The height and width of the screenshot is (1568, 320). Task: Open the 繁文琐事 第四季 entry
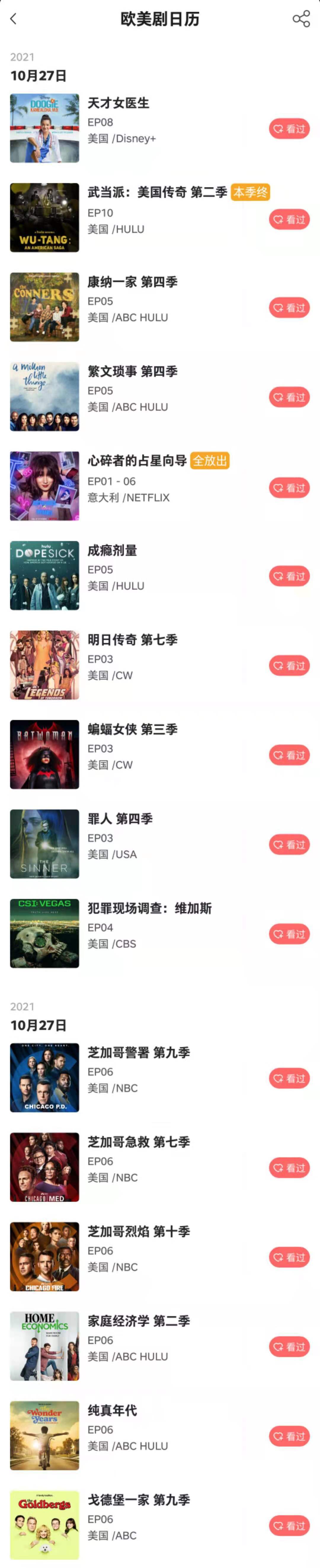[132, 371]
